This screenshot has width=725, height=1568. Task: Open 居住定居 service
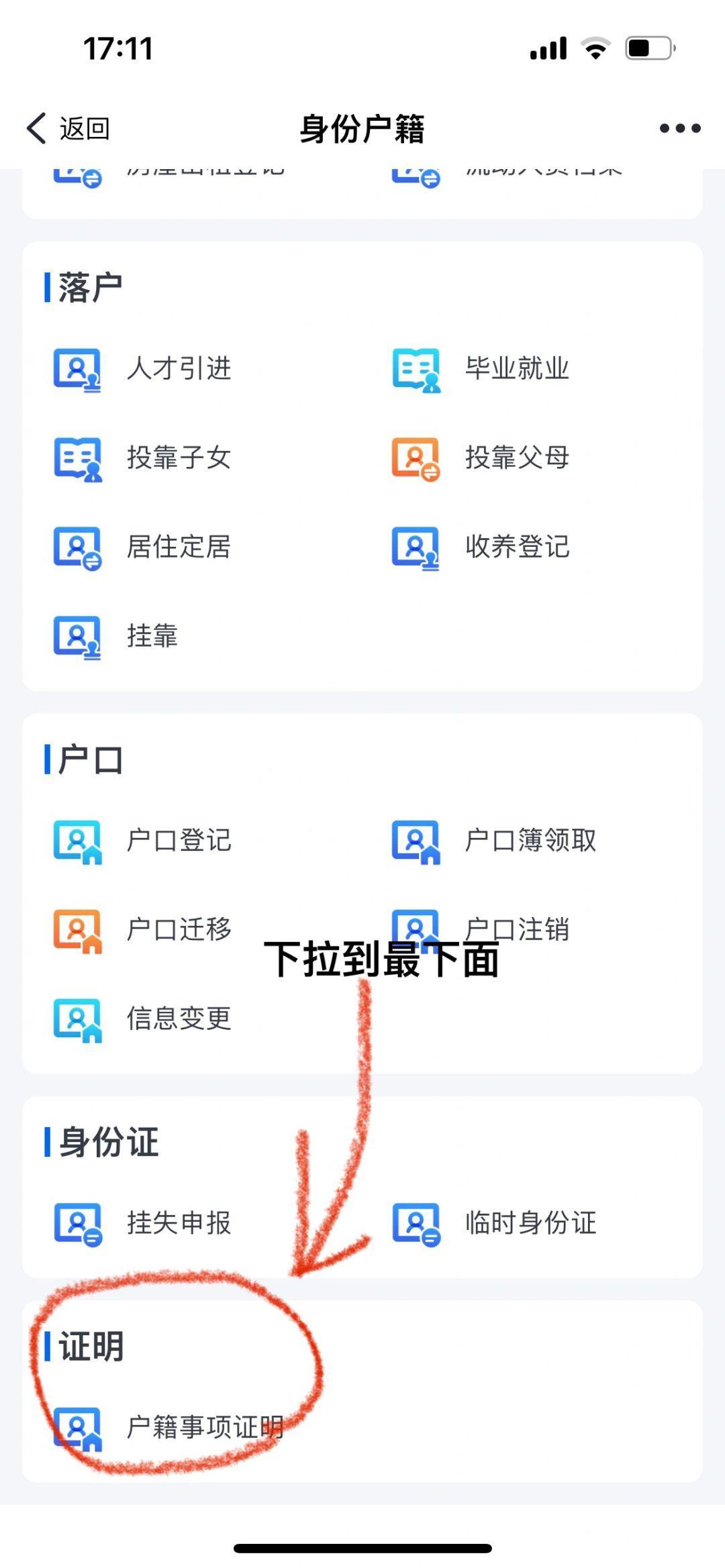point(143,547)
